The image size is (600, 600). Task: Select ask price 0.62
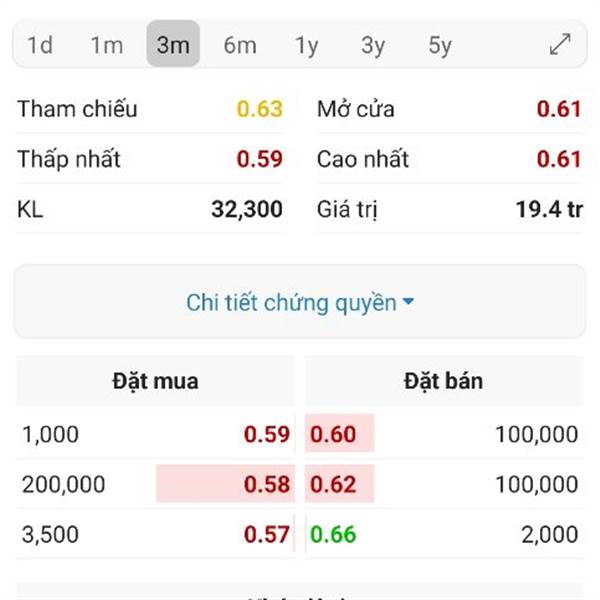pyautogui.click(x=333, y=484)
